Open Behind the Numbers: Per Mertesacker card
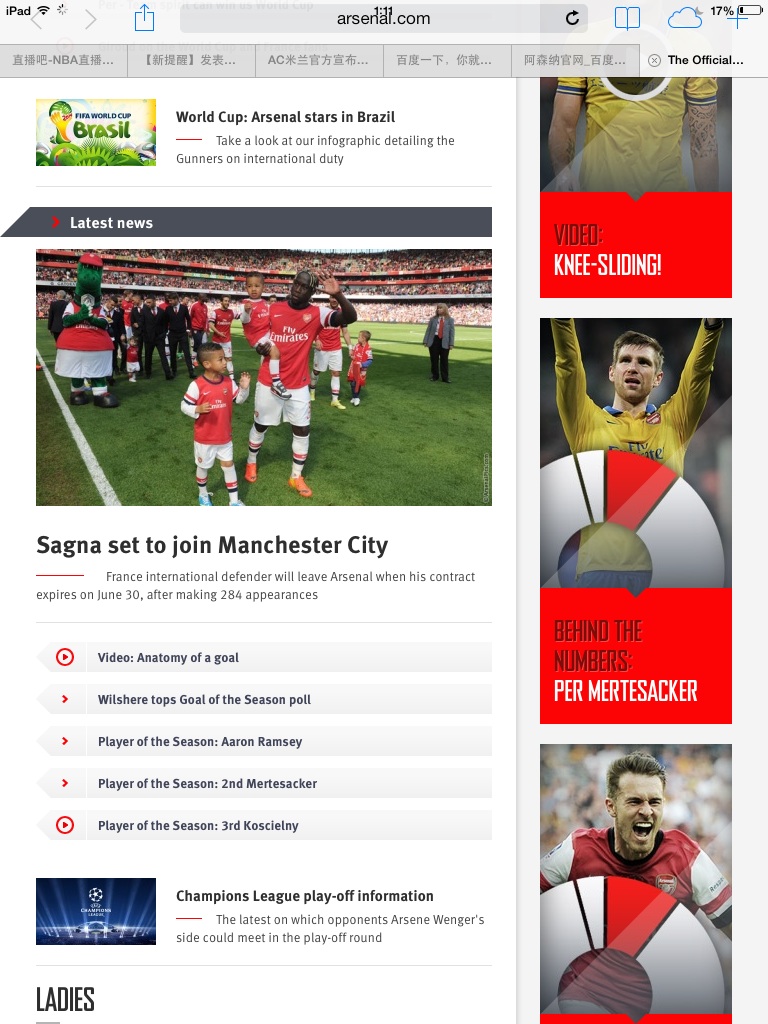The height and width of the screenshot is (1024, 768). [635, 660]
